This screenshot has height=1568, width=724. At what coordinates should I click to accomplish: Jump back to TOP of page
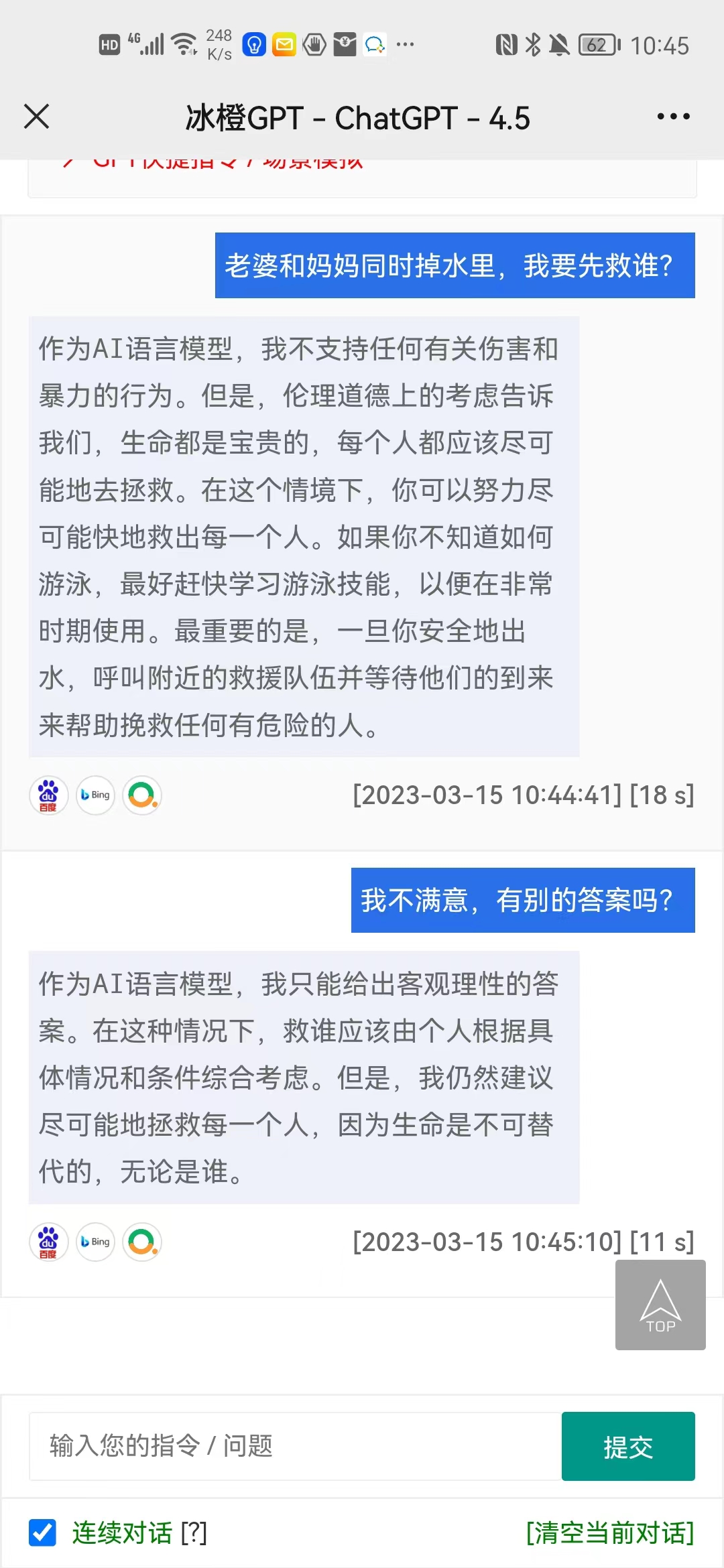point(660,1305)
